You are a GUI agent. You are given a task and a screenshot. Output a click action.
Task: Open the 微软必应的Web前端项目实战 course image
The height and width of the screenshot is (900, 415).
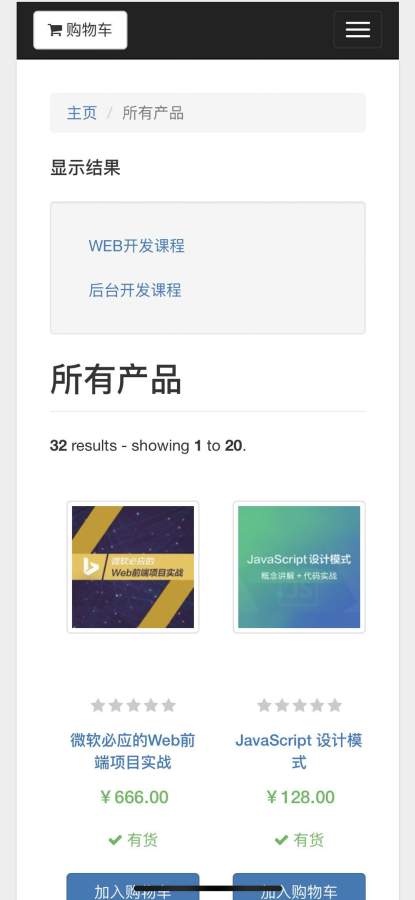click(x=133, y=567)
